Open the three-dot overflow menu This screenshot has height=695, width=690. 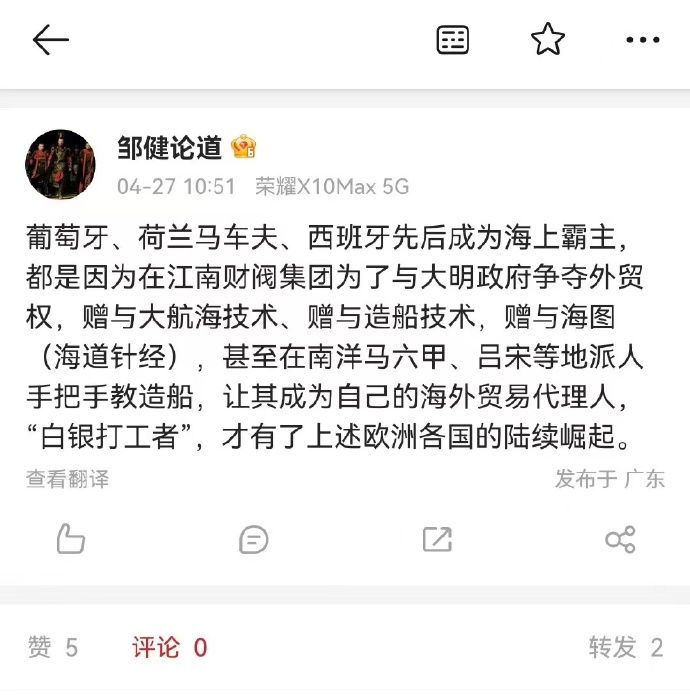coord(642,40)
